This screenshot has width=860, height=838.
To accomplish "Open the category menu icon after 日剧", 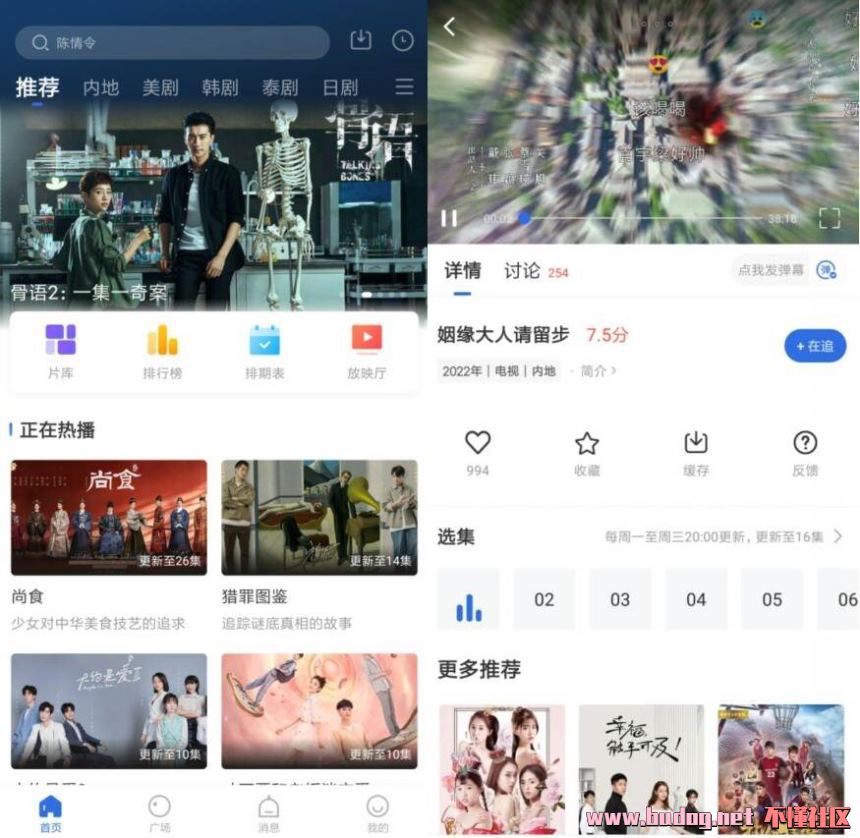I will 404,88.
